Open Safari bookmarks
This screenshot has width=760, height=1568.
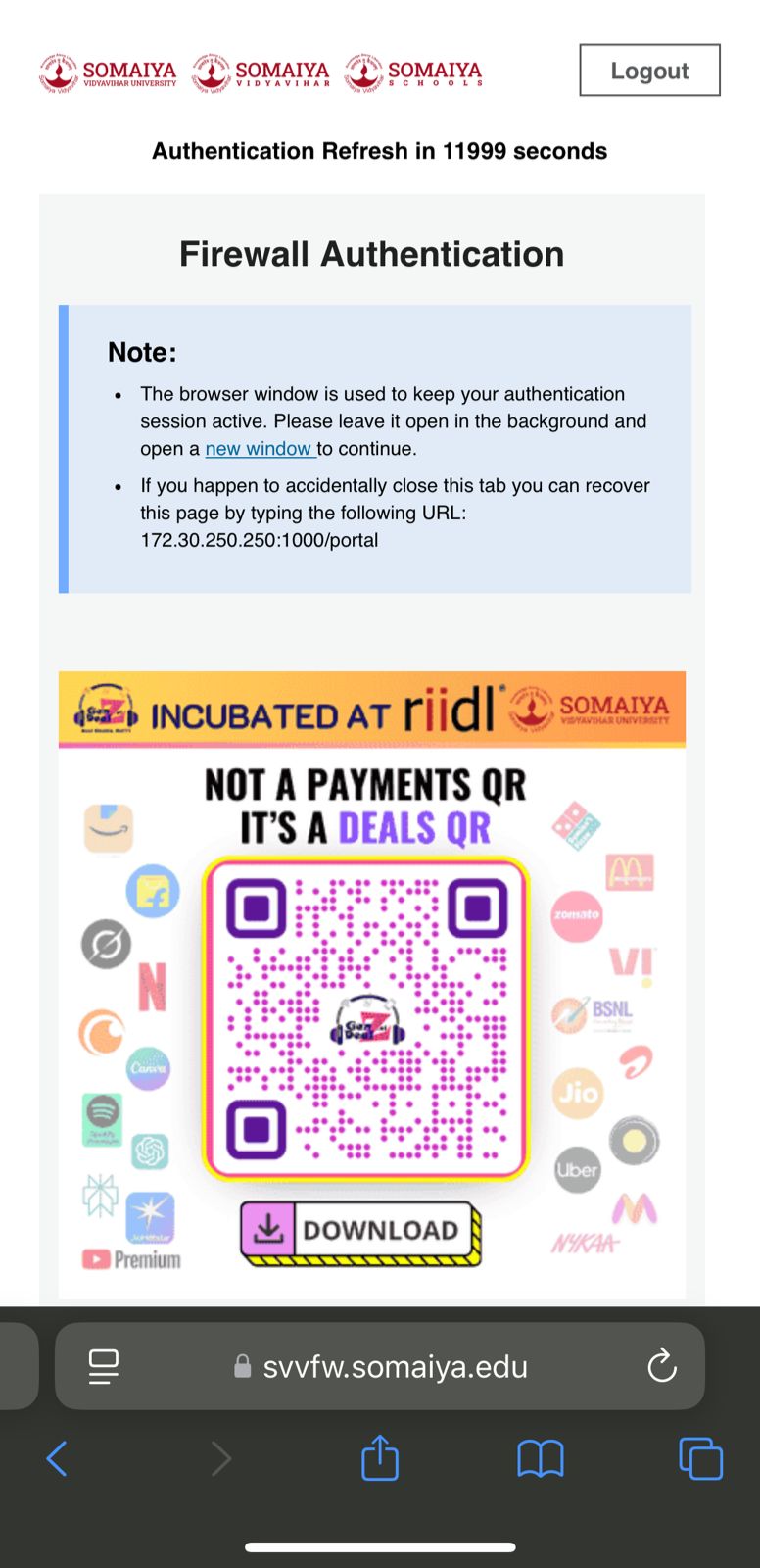coord(541,1458)
